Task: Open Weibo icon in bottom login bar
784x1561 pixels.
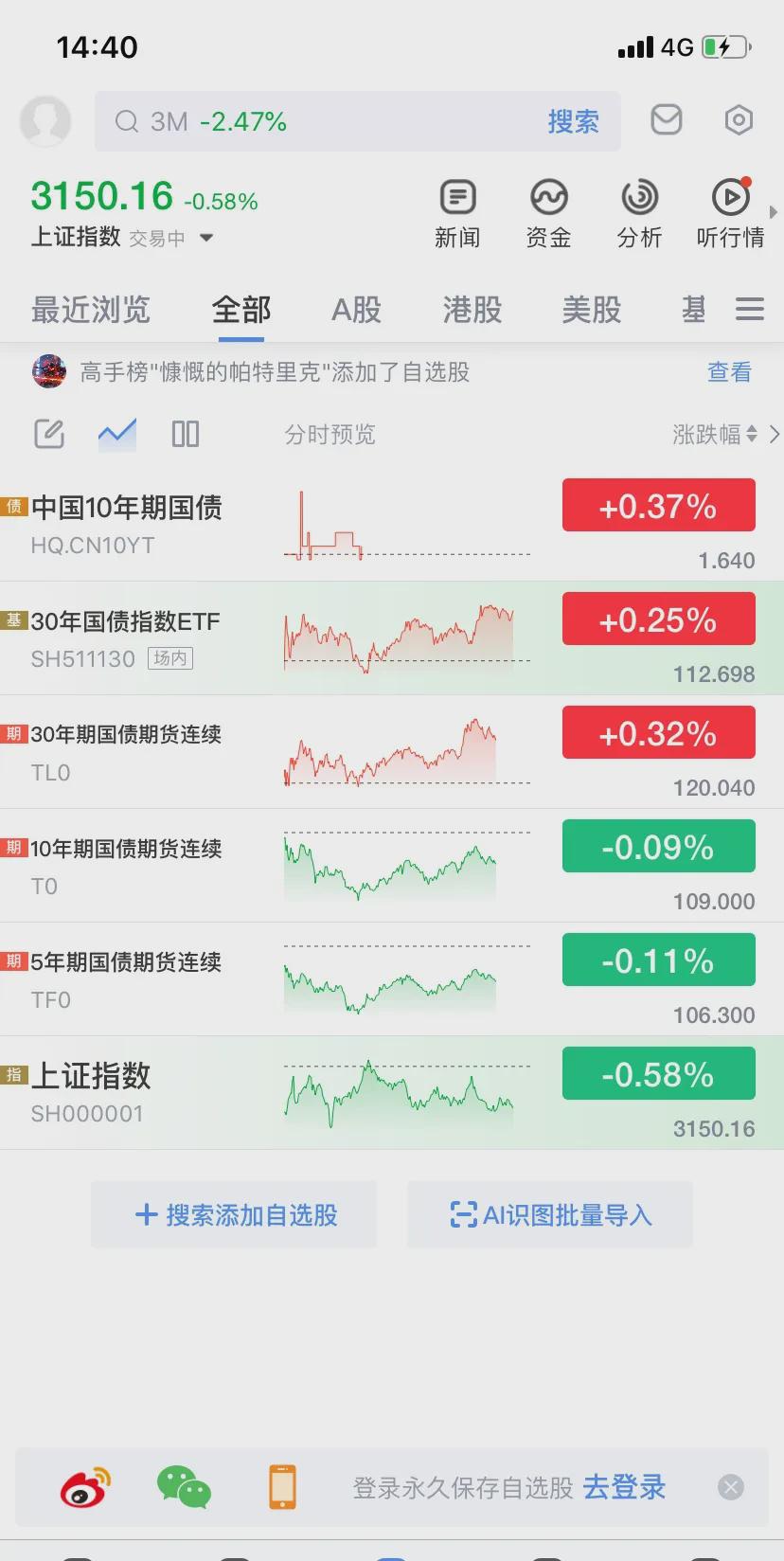Action: tap(84, 1487)
